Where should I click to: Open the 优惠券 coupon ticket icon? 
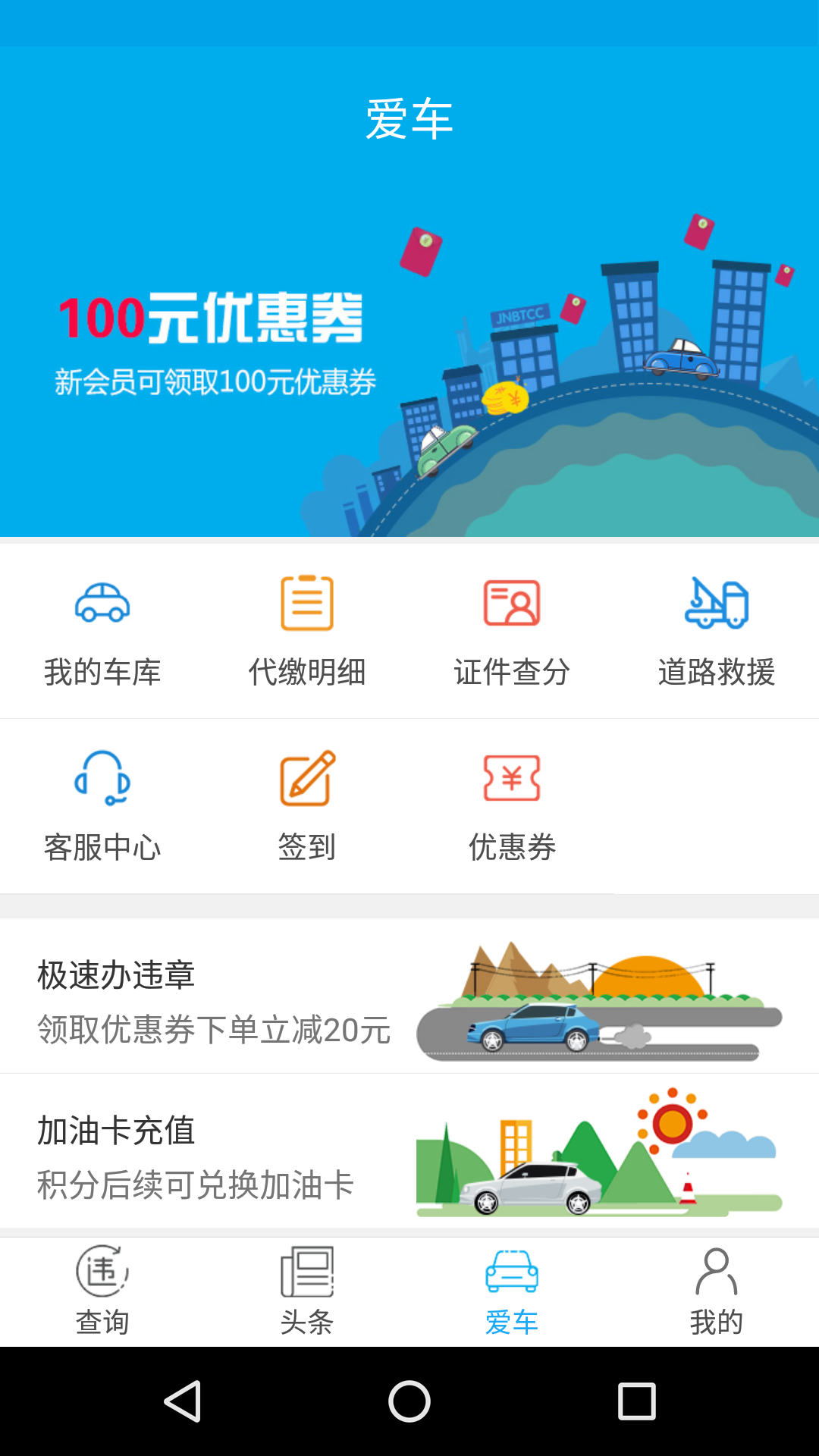pyautogui.click(x=512, y=781)
